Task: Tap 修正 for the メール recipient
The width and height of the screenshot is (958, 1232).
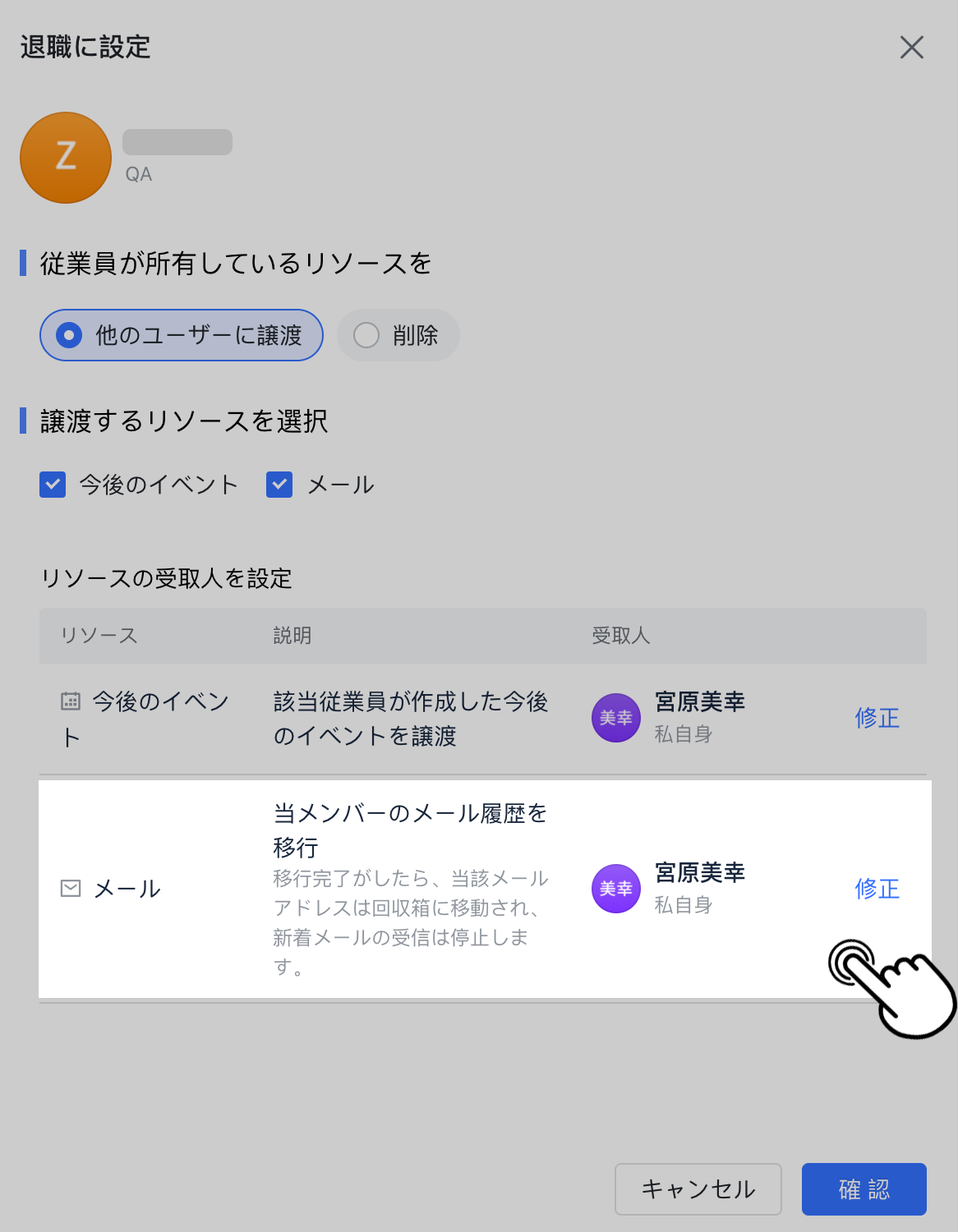Action: click(x=877, y=889)
